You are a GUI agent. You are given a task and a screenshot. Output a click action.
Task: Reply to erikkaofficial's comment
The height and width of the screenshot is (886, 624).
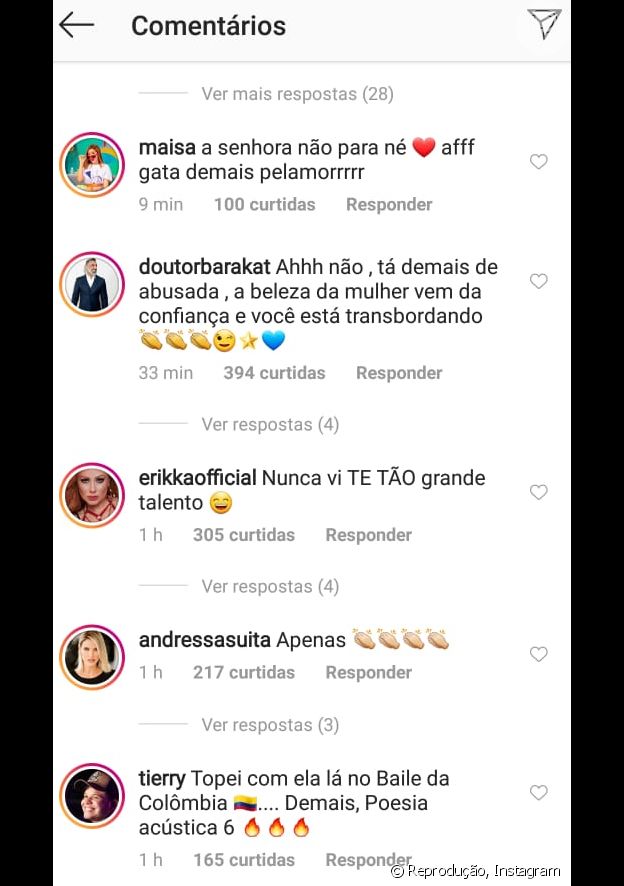coord(368,535)
